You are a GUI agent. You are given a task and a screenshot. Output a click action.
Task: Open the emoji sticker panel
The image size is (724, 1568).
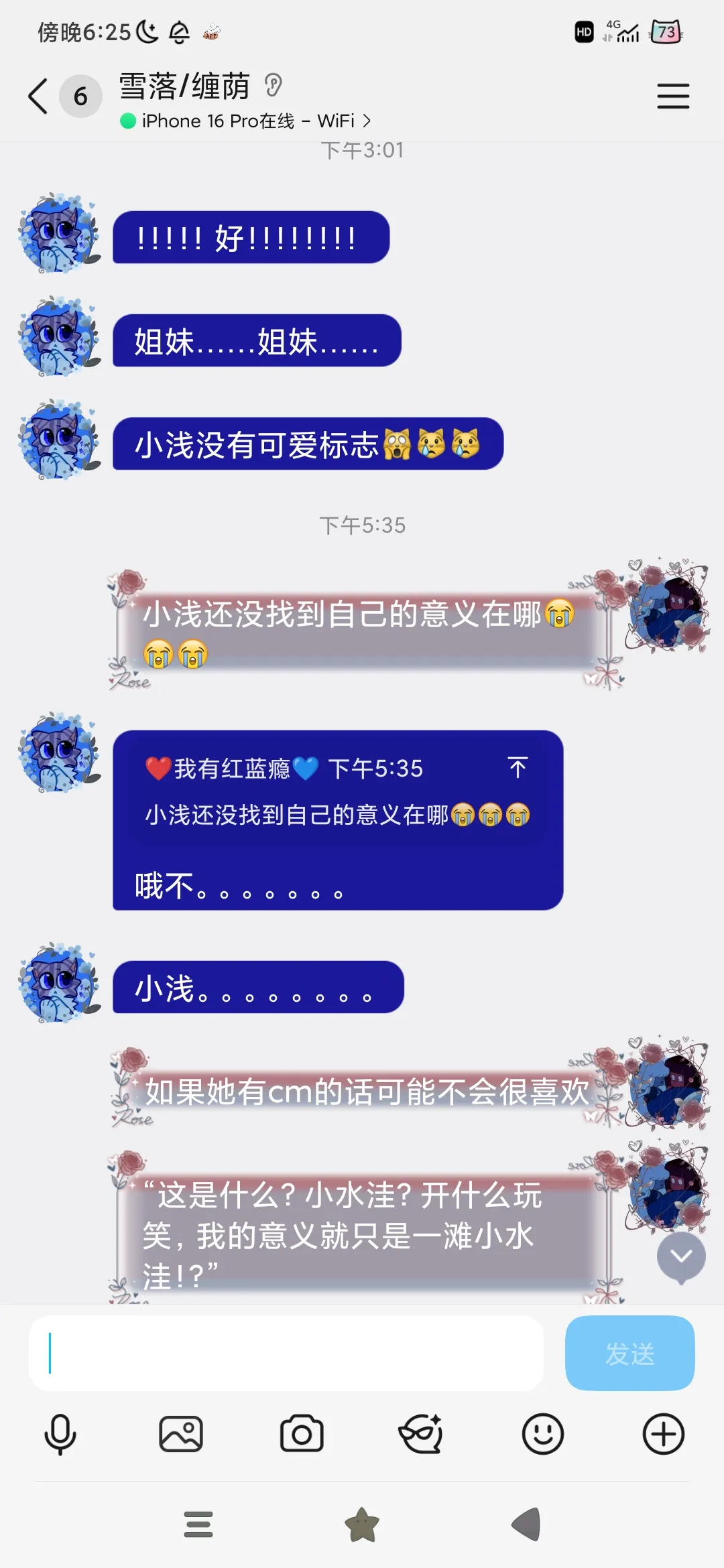pyautogui.click(x=542, y=1435)
